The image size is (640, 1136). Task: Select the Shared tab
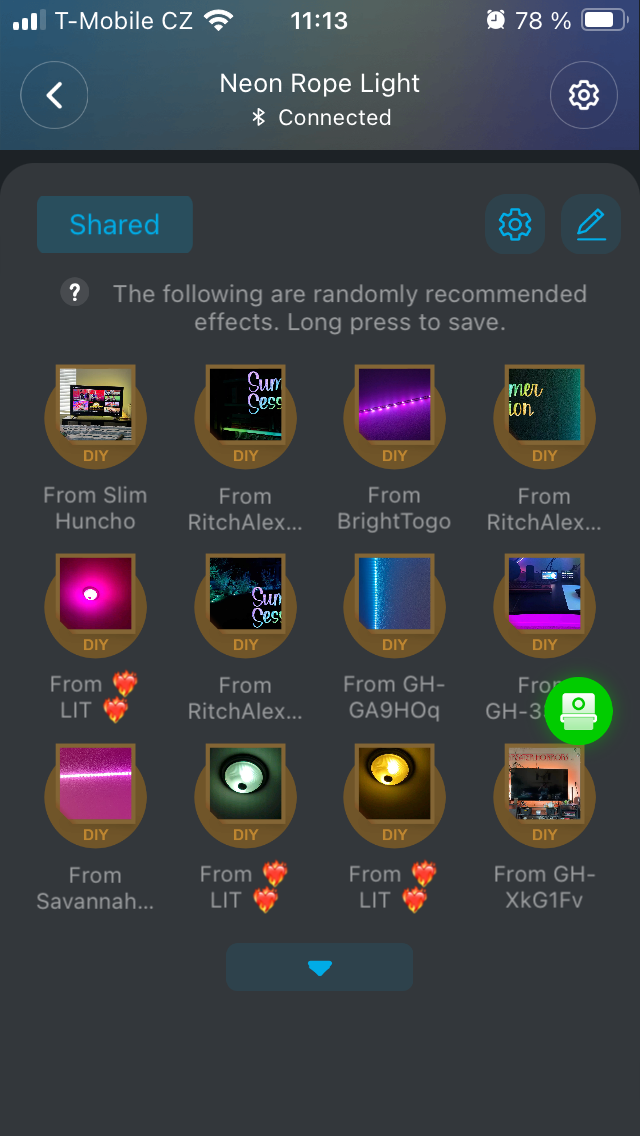(114, 224)
